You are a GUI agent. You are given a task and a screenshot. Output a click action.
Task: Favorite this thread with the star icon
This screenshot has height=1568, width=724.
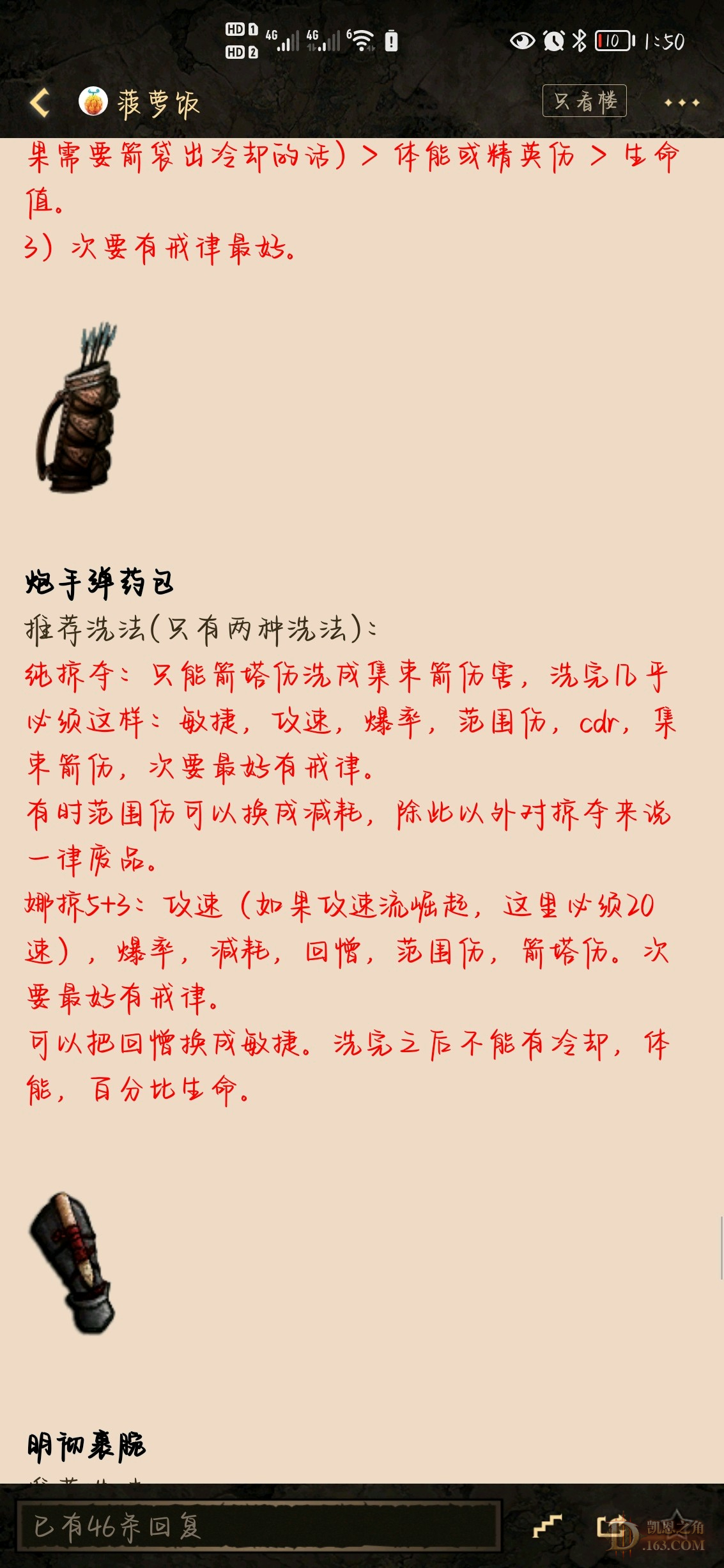tap(676, 1524)
